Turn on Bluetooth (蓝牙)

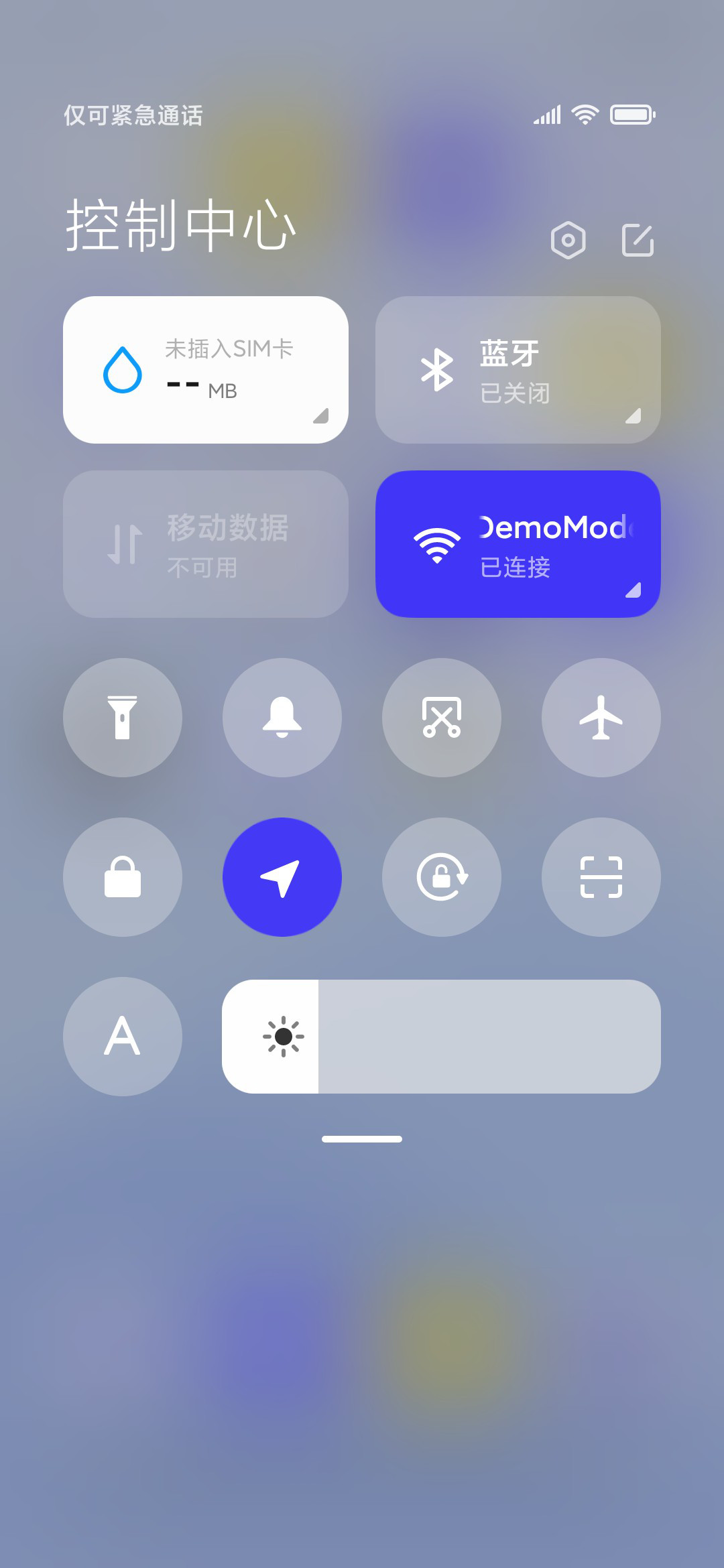[518, 370]
